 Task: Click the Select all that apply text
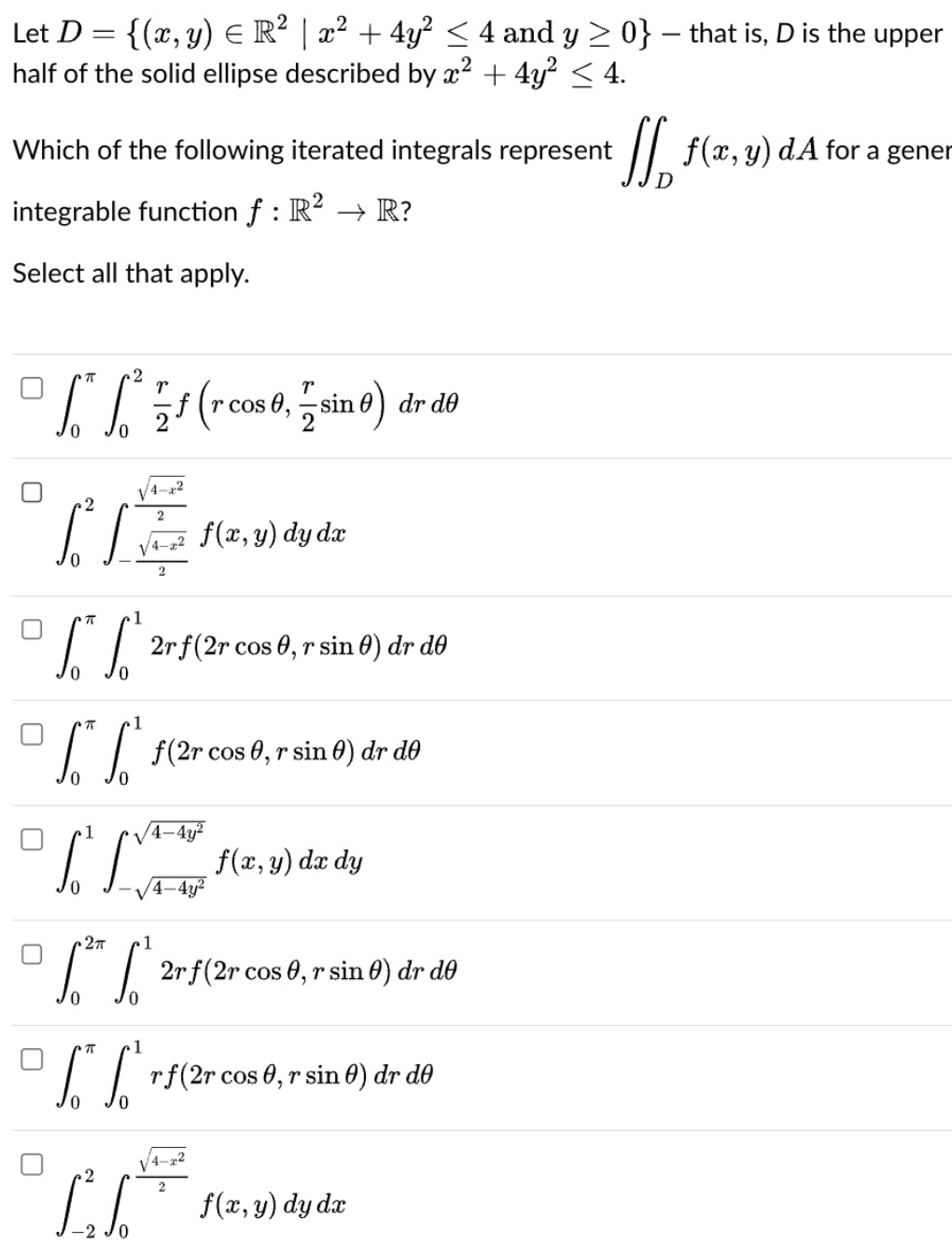click(130, 273)
